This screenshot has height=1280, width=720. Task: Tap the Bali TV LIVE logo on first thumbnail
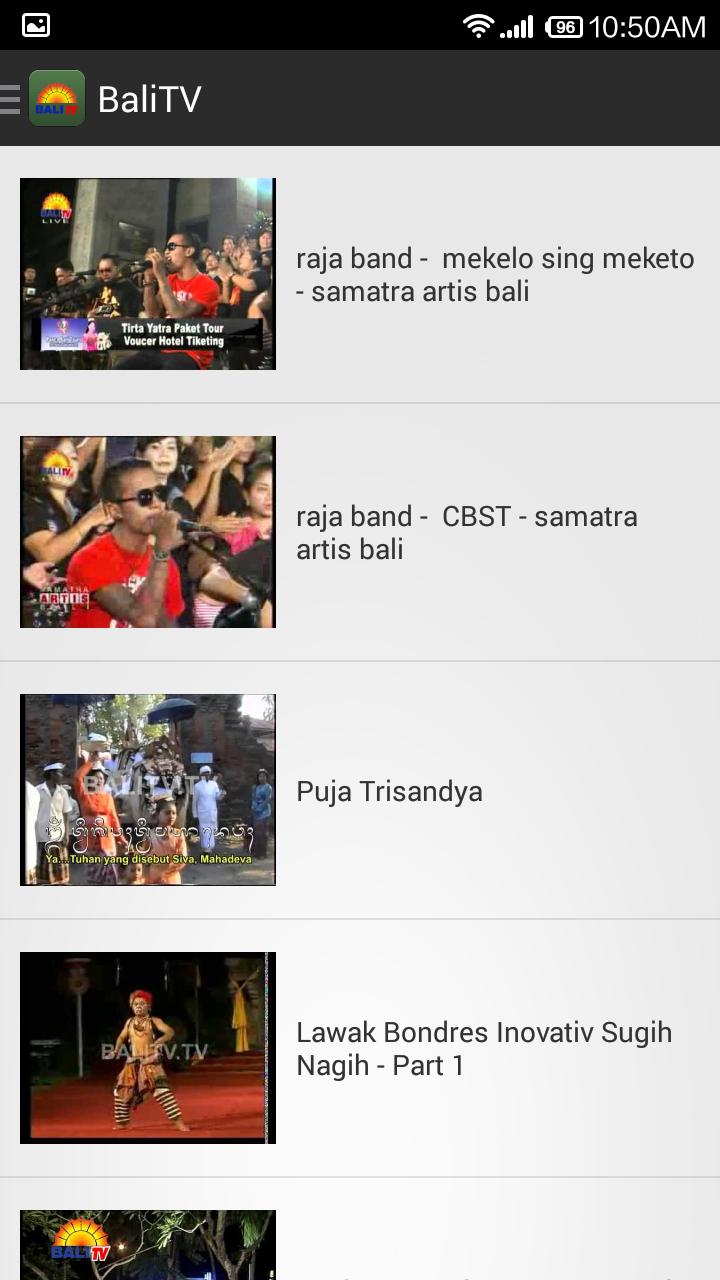[55, 207]
